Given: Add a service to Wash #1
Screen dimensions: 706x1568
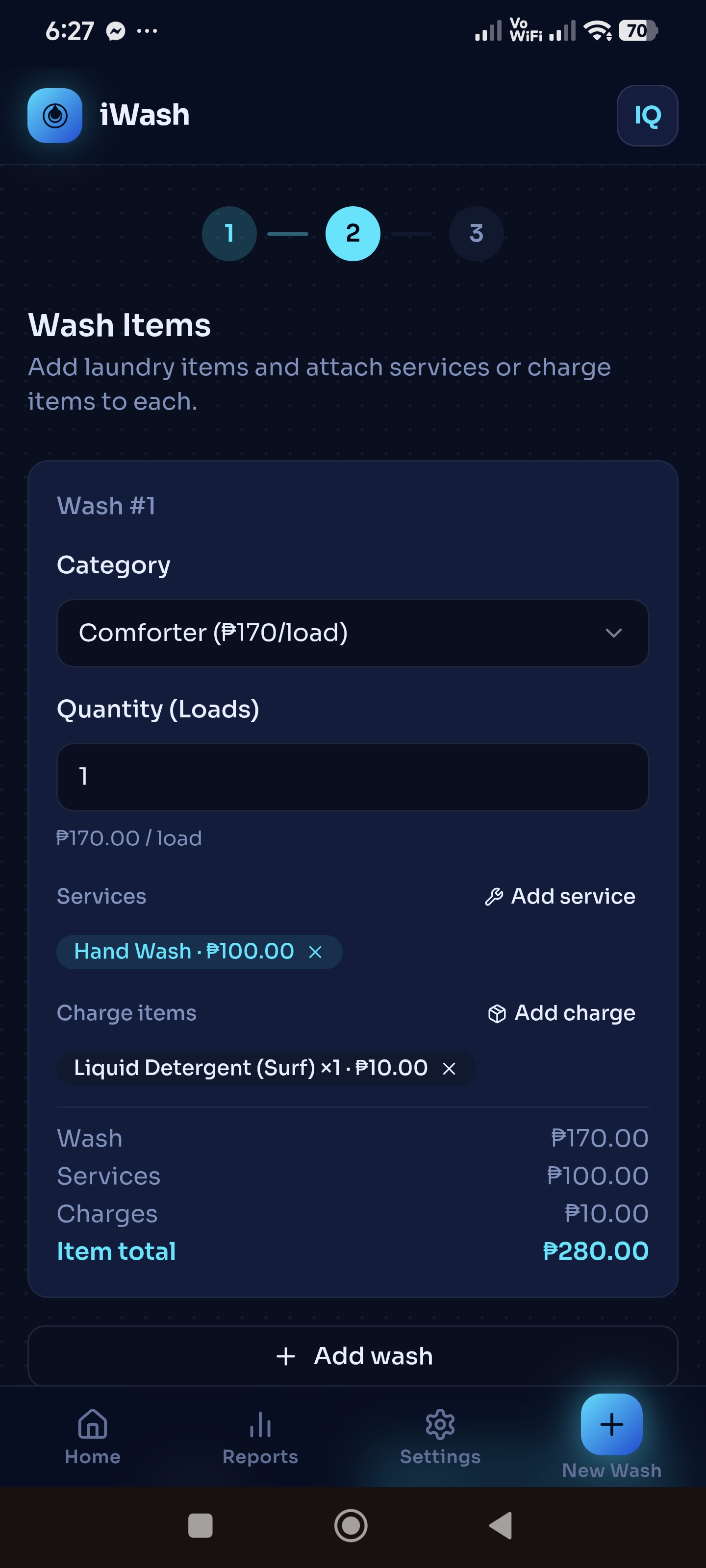Looking at the screenshot, I should point(560,897).
